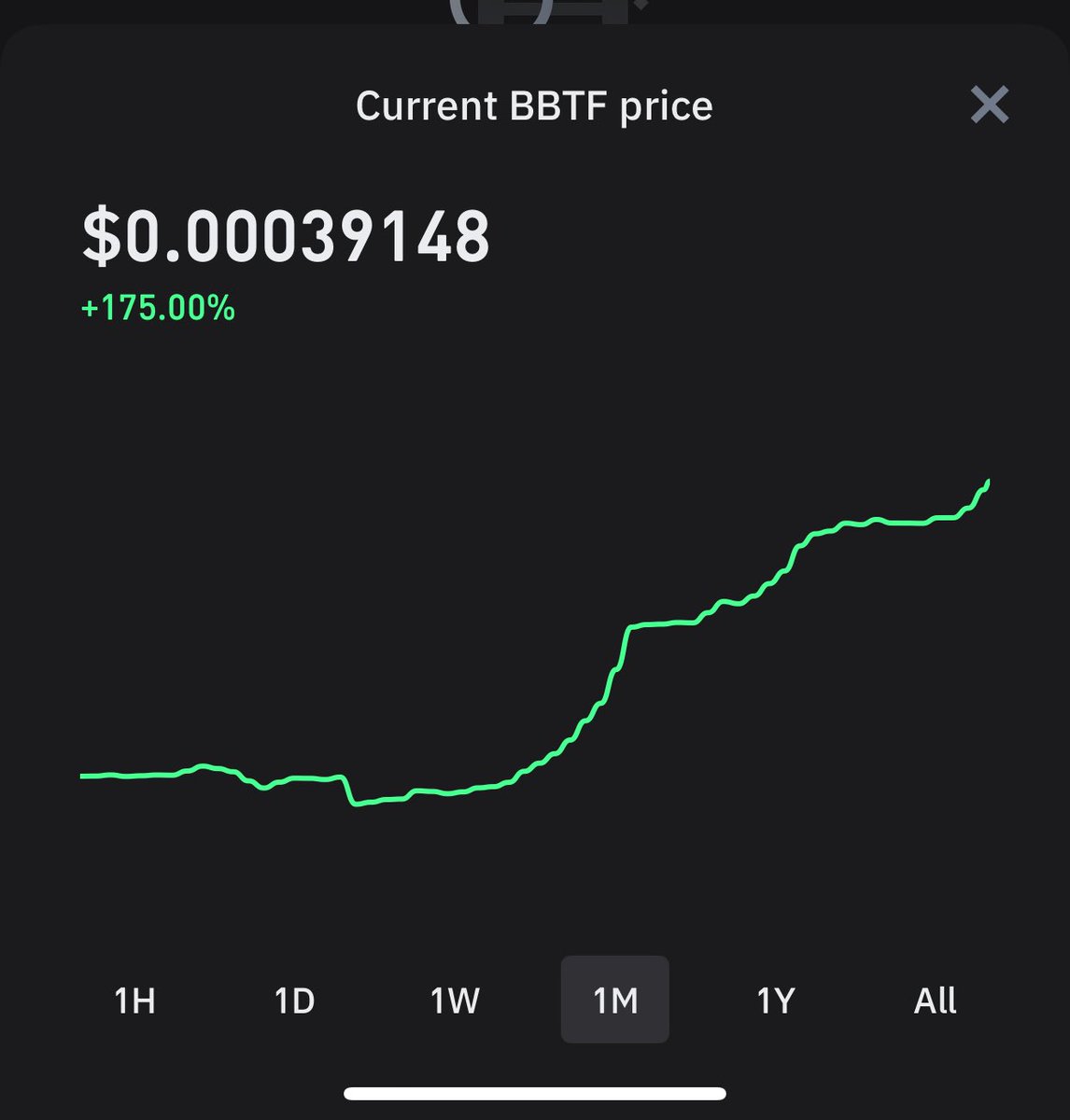Close the BBTF price chart
The height and width of the screenshot is (1120, 1070).
point(990,105)
